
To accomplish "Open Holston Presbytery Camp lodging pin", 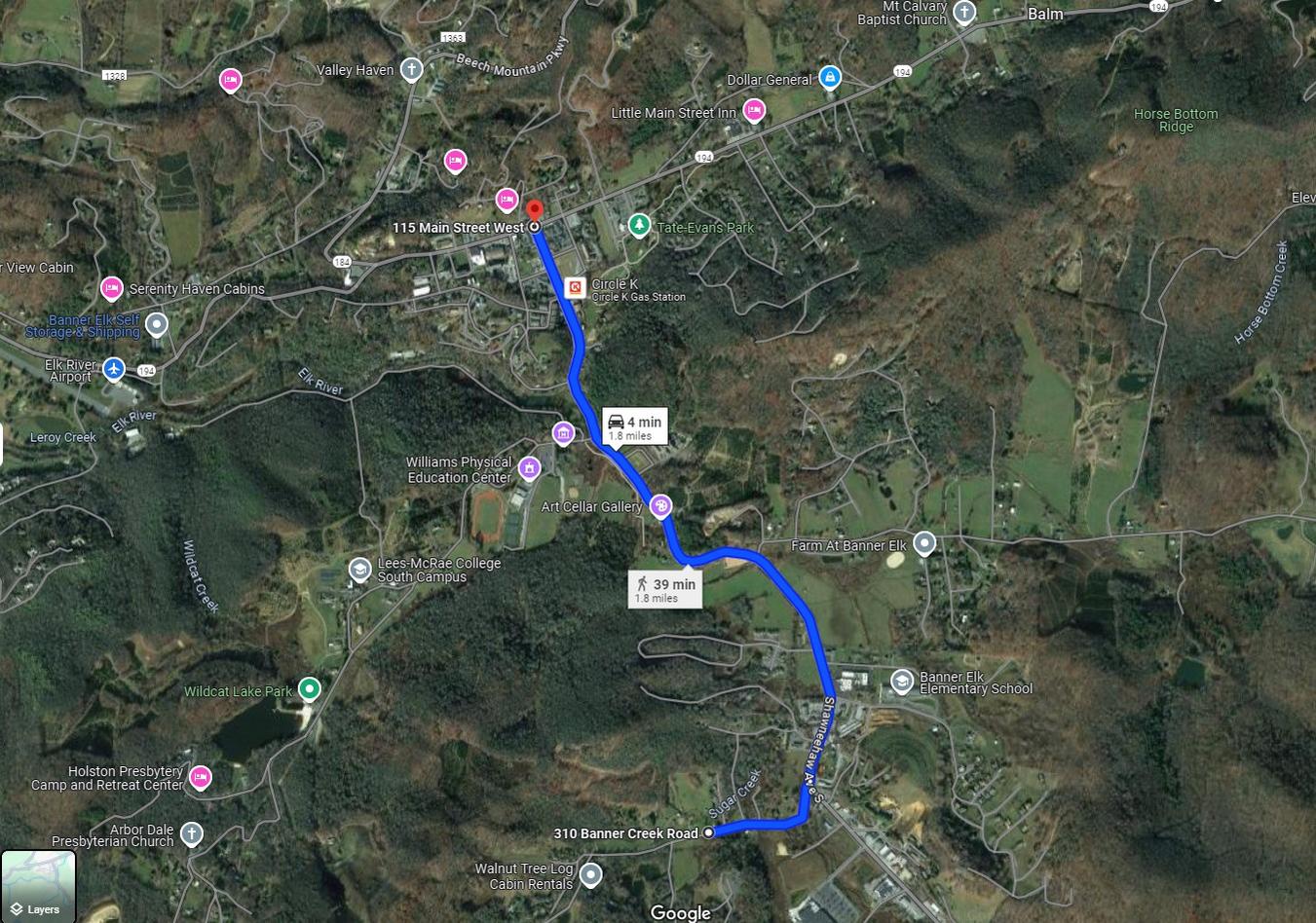I will pyautogui.click(x=200, y=776).
